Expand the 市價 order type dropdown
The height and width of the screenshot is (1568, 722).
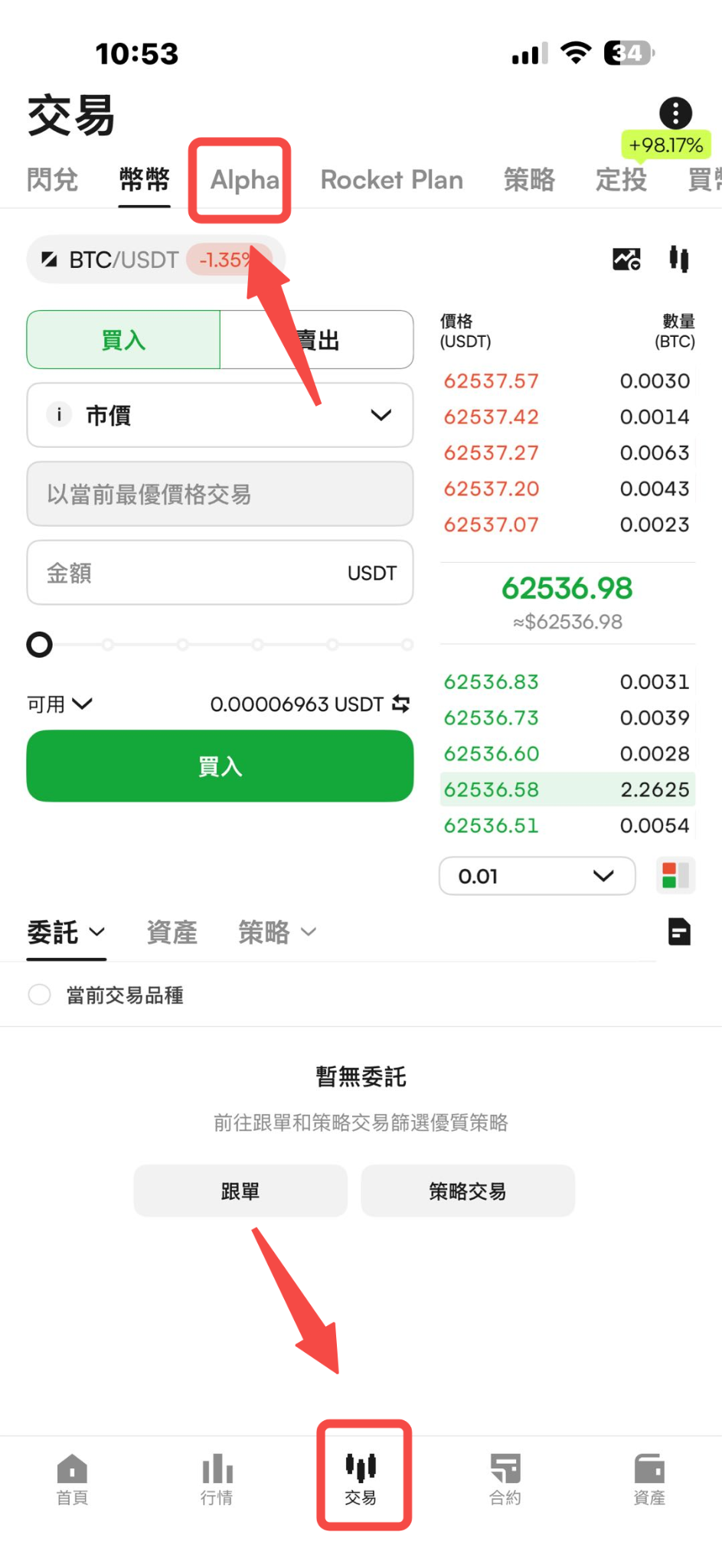pos(220,415)
